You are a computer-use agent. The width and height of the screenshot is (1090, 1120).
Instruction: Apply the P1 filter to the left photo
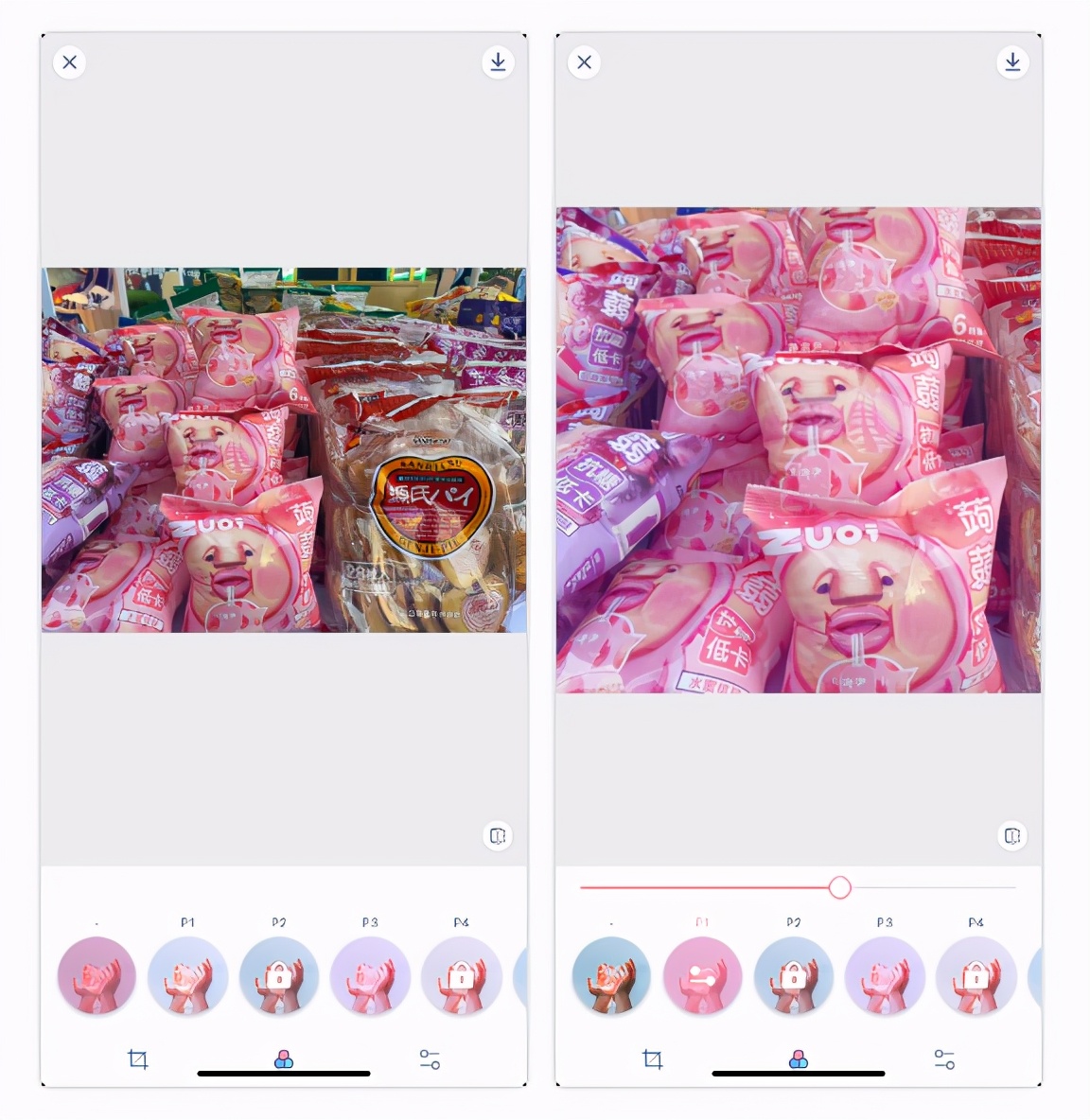[187, 975]
